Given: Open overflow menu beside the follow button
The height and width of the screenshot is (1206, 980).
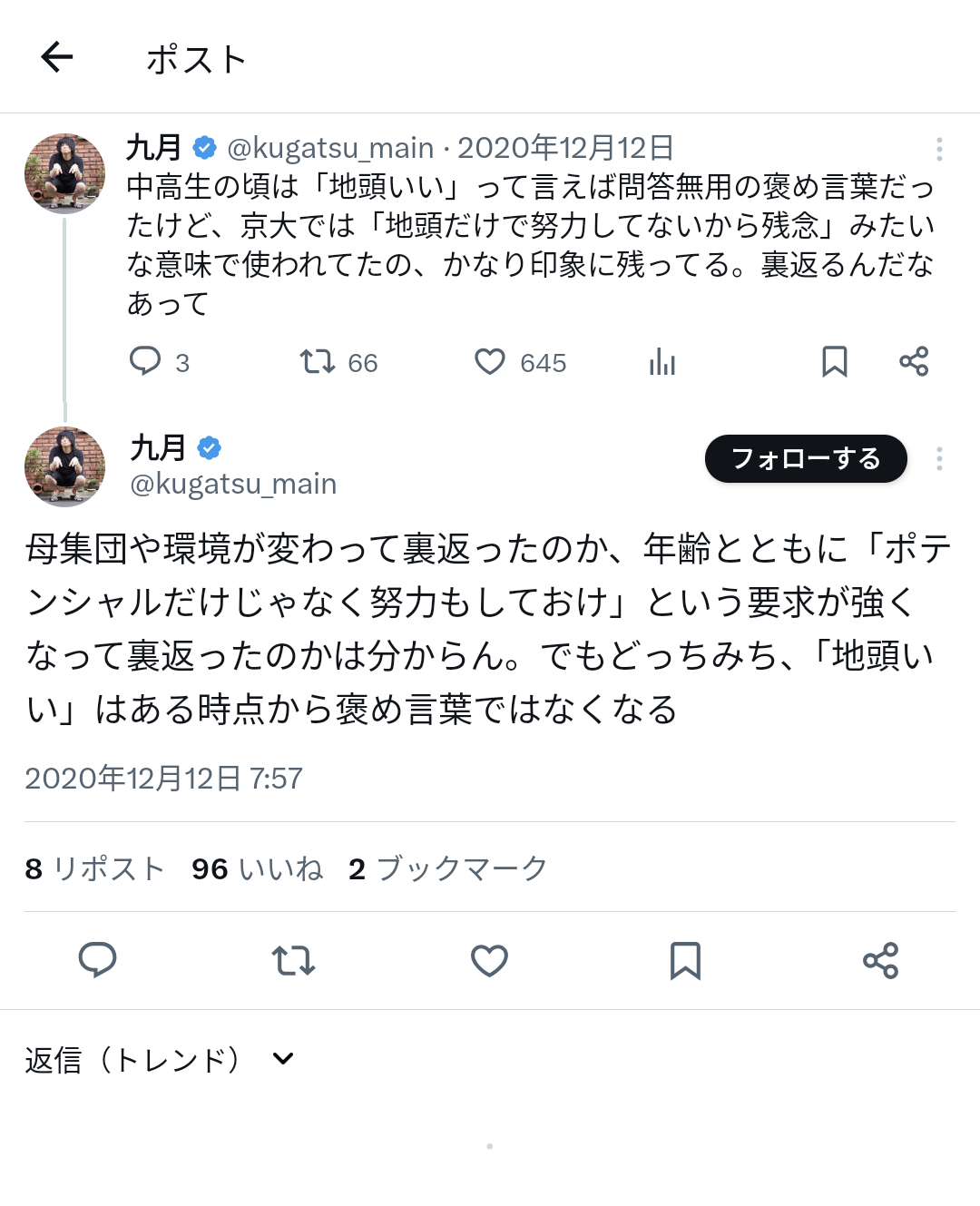Looking at the screenshot, I should [x=939, y=458].
